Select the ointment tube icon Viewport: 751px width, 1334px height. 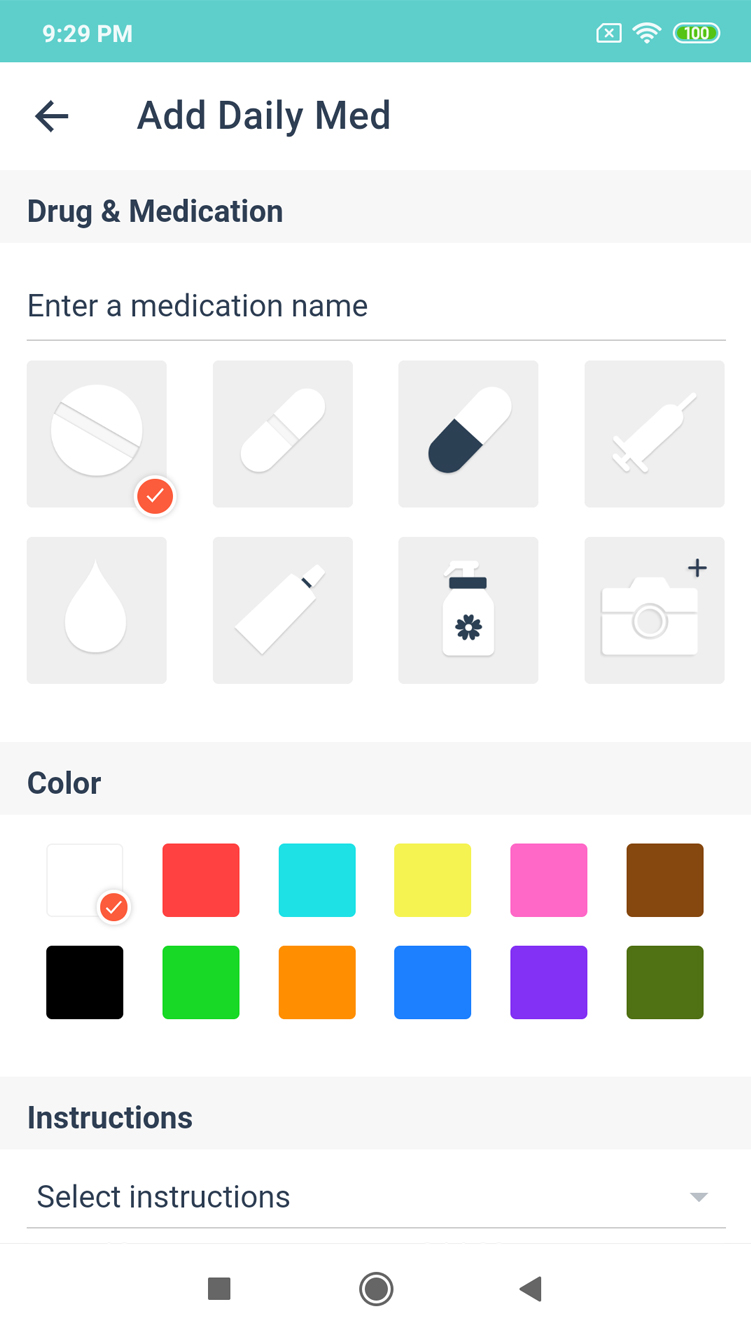pos(282,610)
